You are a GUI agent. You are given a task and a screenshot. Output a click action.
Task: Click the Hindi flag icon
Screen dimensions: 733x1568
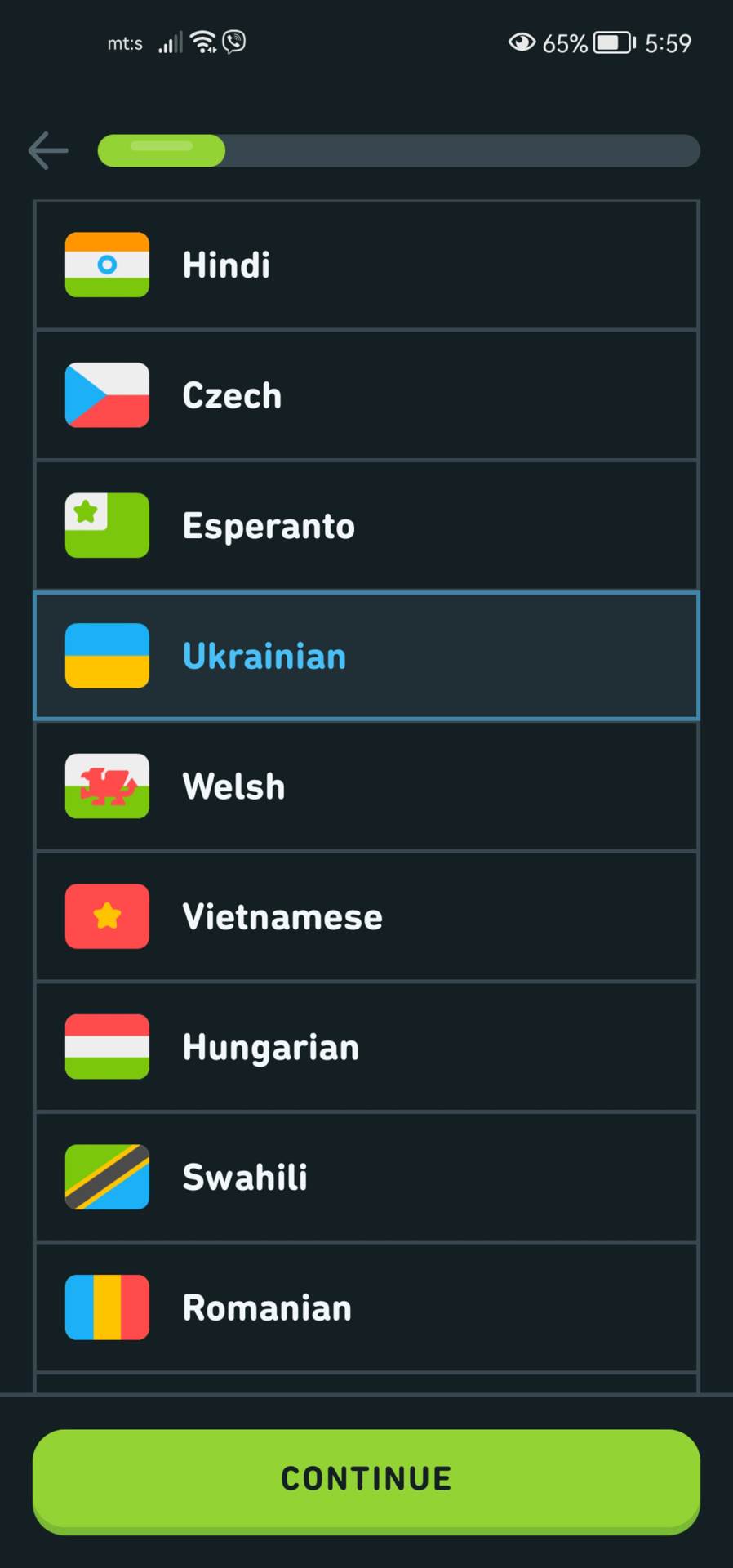[x=106, y=264]
